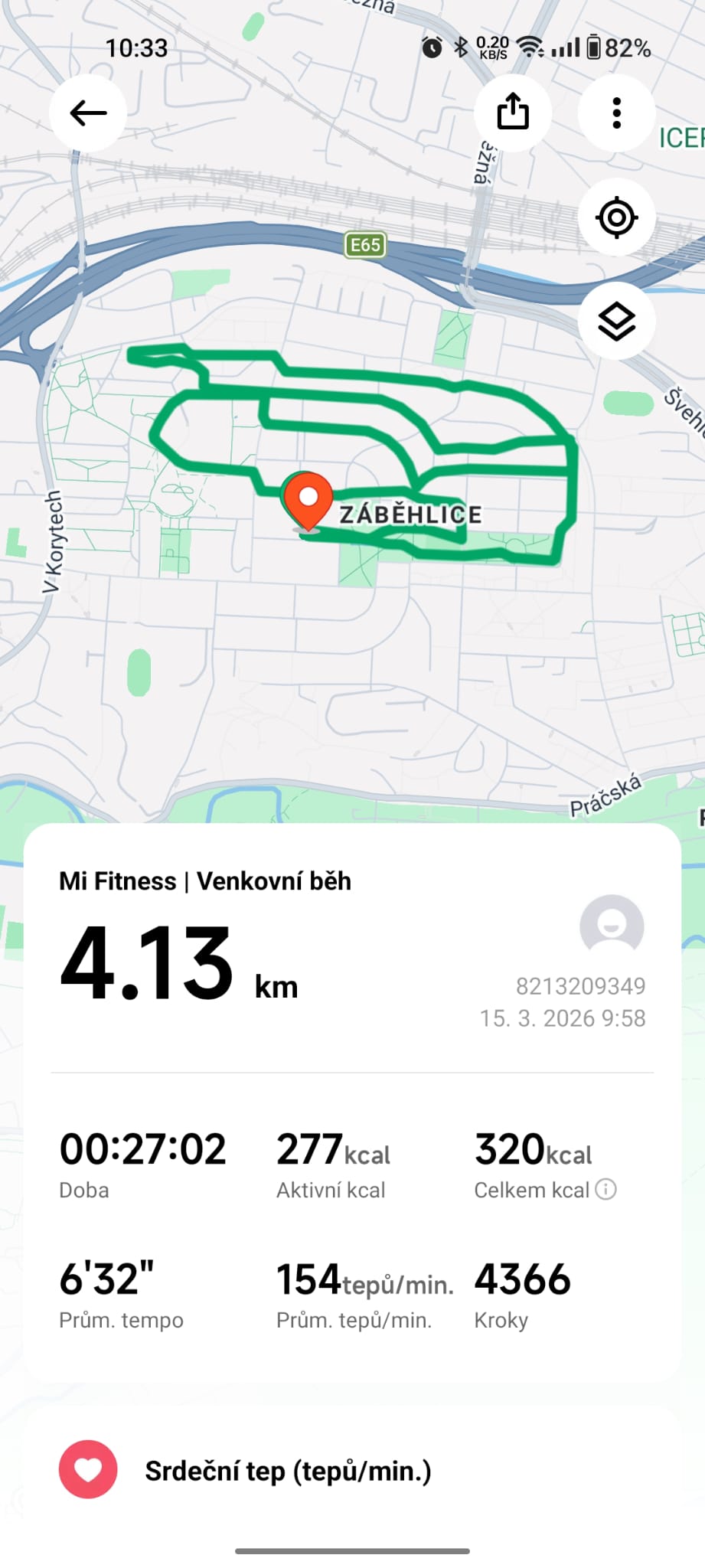This screenshot has width=705, height=1568.
Task: Open the Srdeční tep heart rate section
Action: pos(288,1471)
